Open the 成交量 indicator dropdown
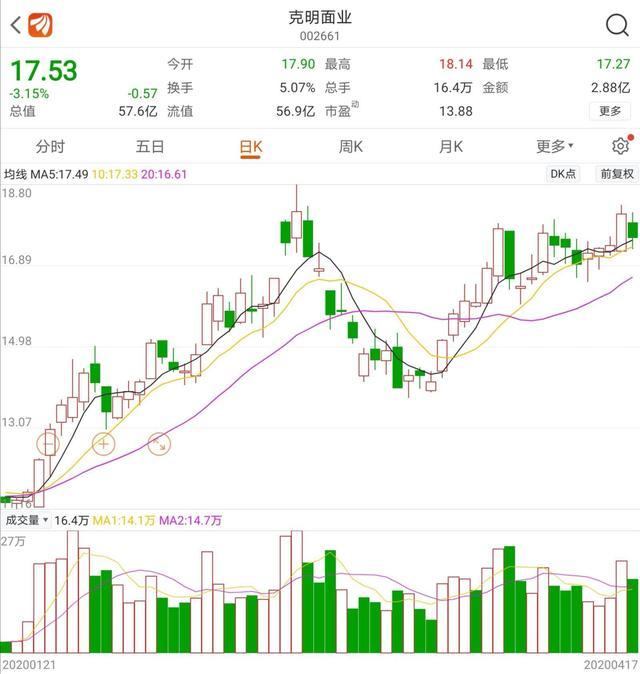The height and width of the screenshot is (674, 640). (x=25, y=520)
